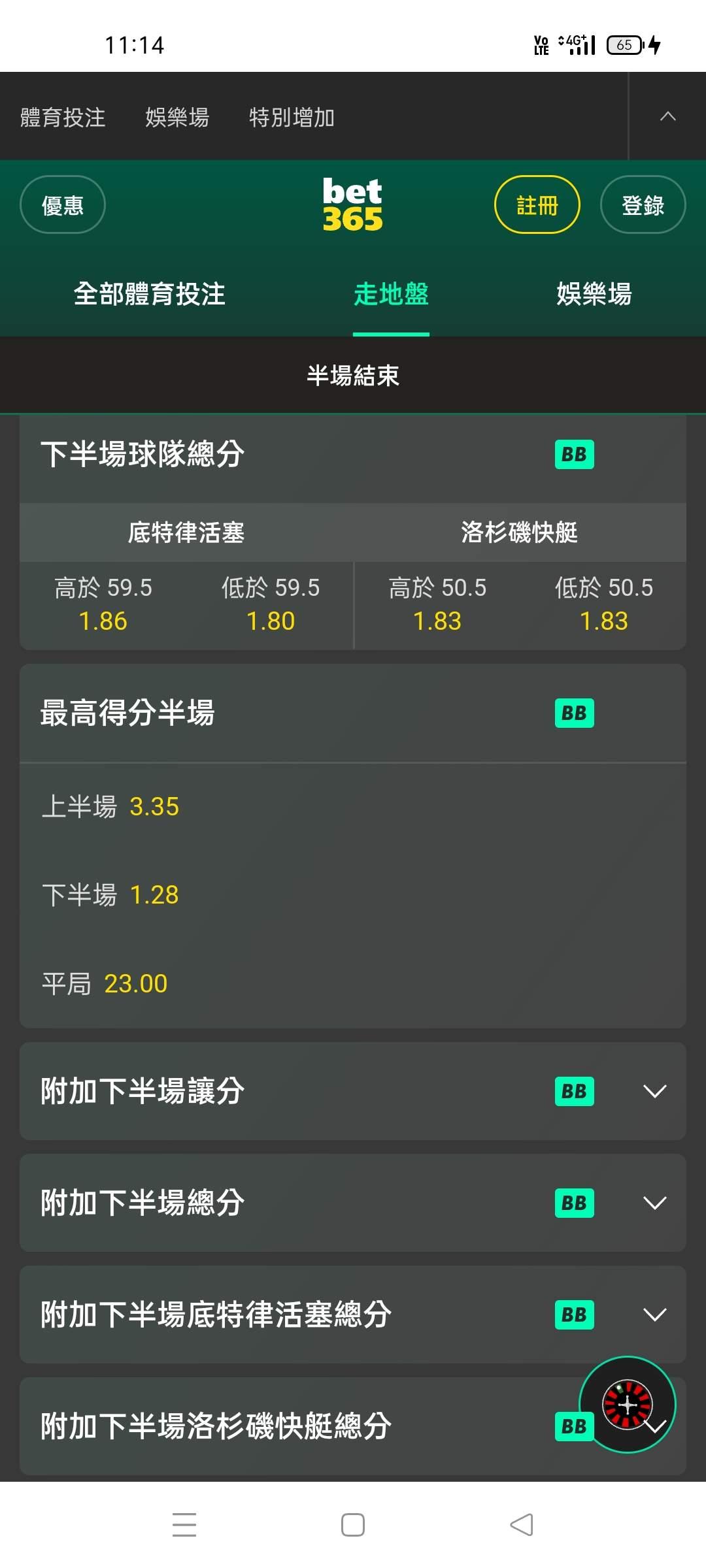
Task: Open 特別增加 in the top bar
Action: point(292,118)
